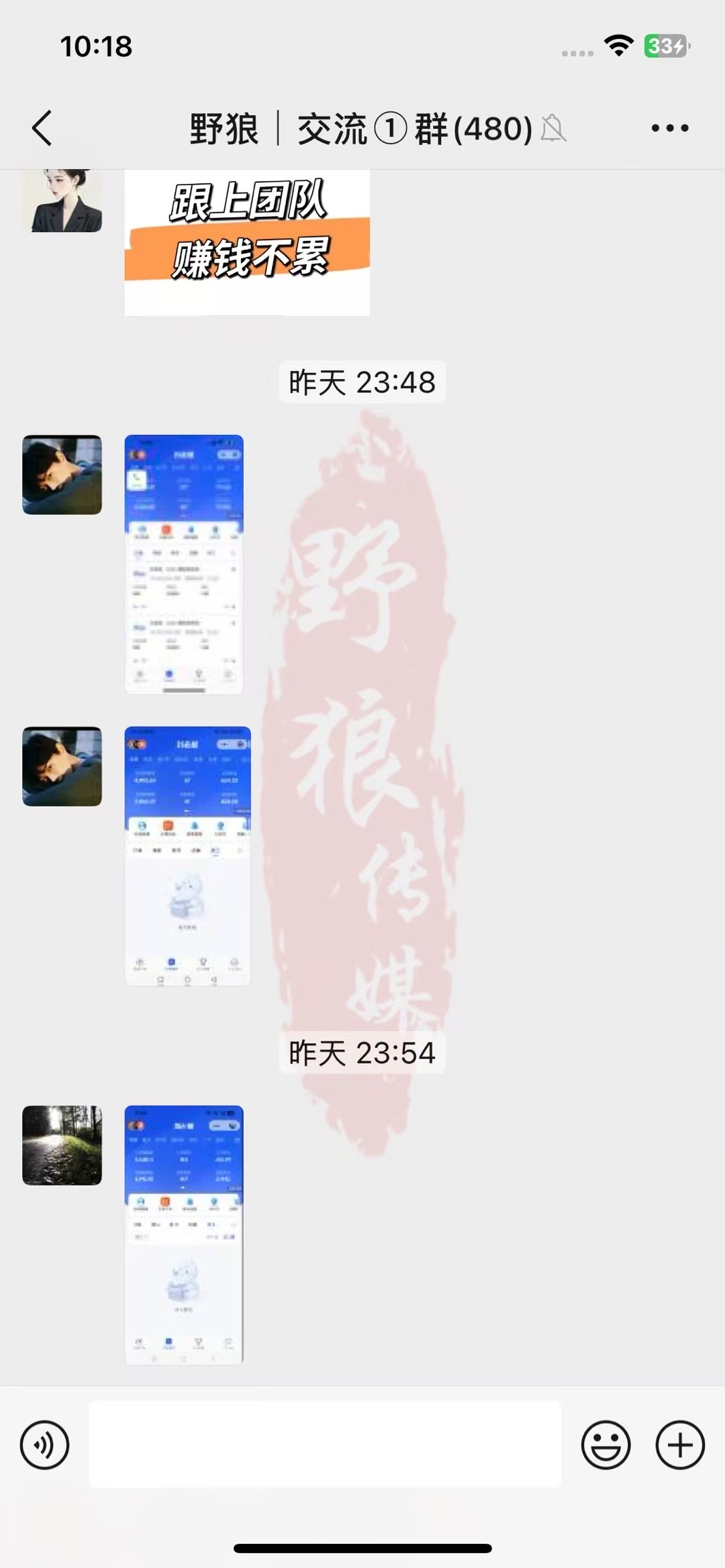Open the screenshot sent at 昨天 23:54
This screenshot has height=1568, width=725.
[x=184, y=1235]
